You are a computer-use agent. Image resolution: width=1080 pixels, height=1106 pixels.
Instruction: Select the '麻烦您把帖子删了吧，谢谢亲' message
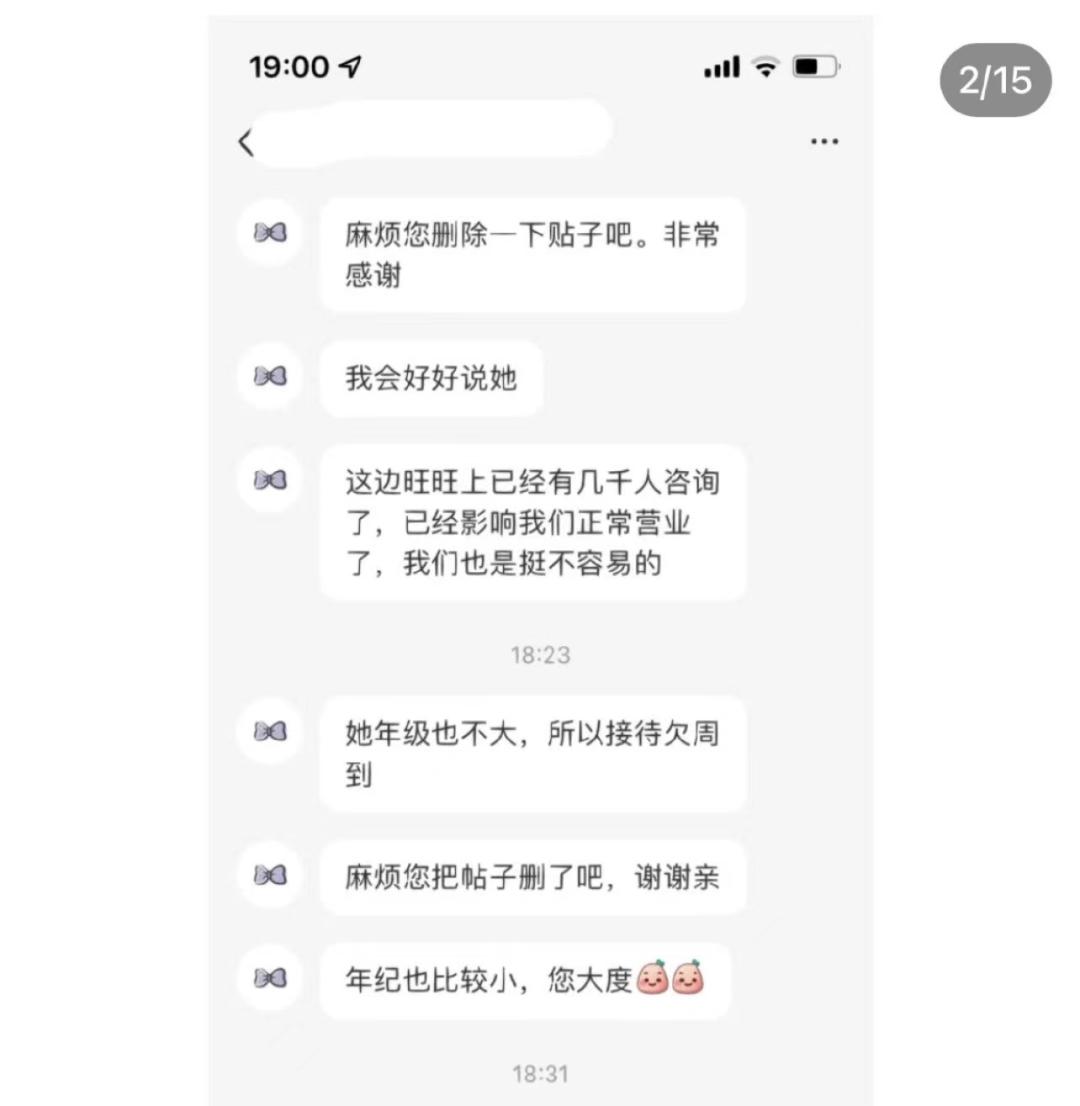click(x=533, y=876)
